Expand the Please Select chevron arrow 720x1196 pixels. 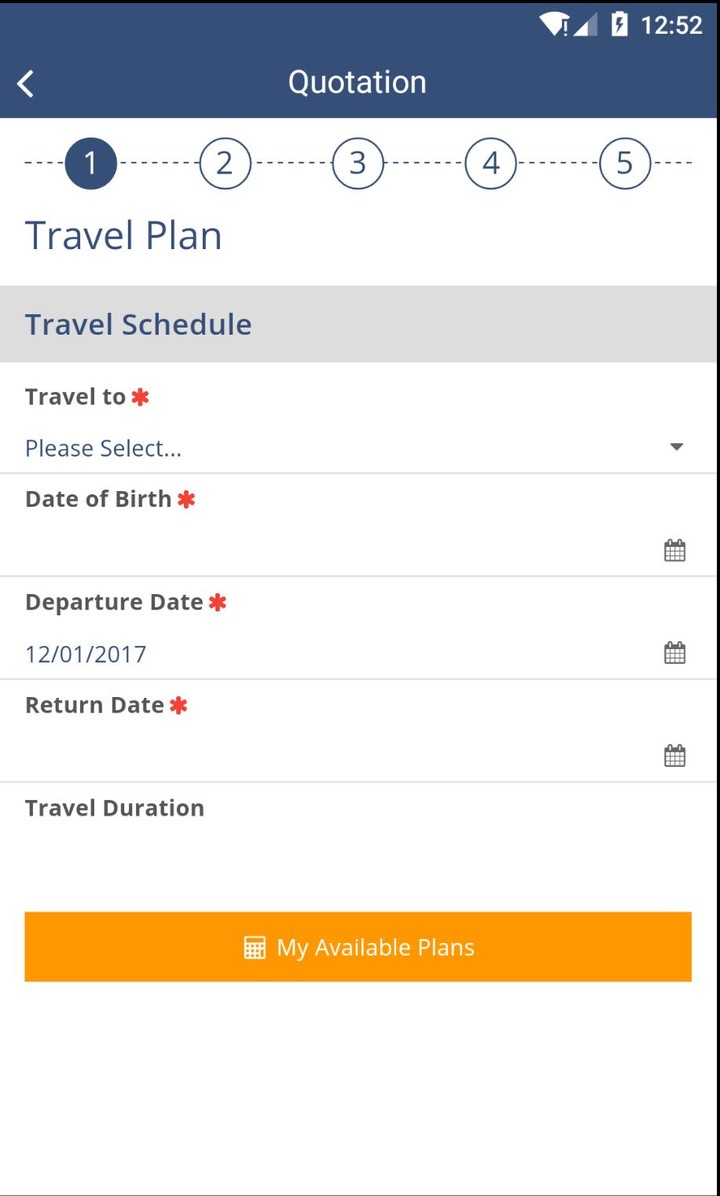[677, 447]
